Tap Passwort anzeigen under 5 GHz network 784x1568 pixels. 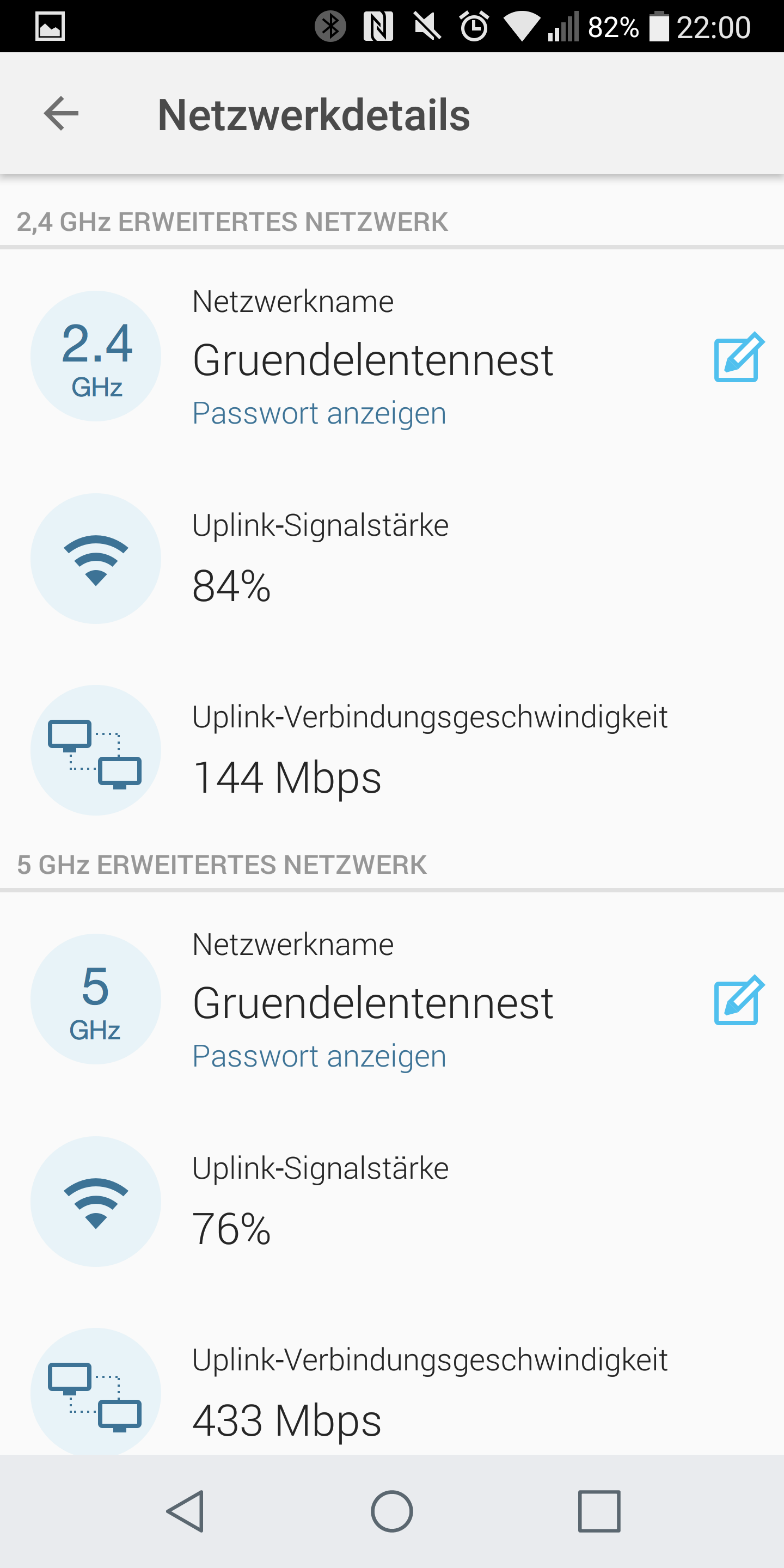tap(319, 1056)
